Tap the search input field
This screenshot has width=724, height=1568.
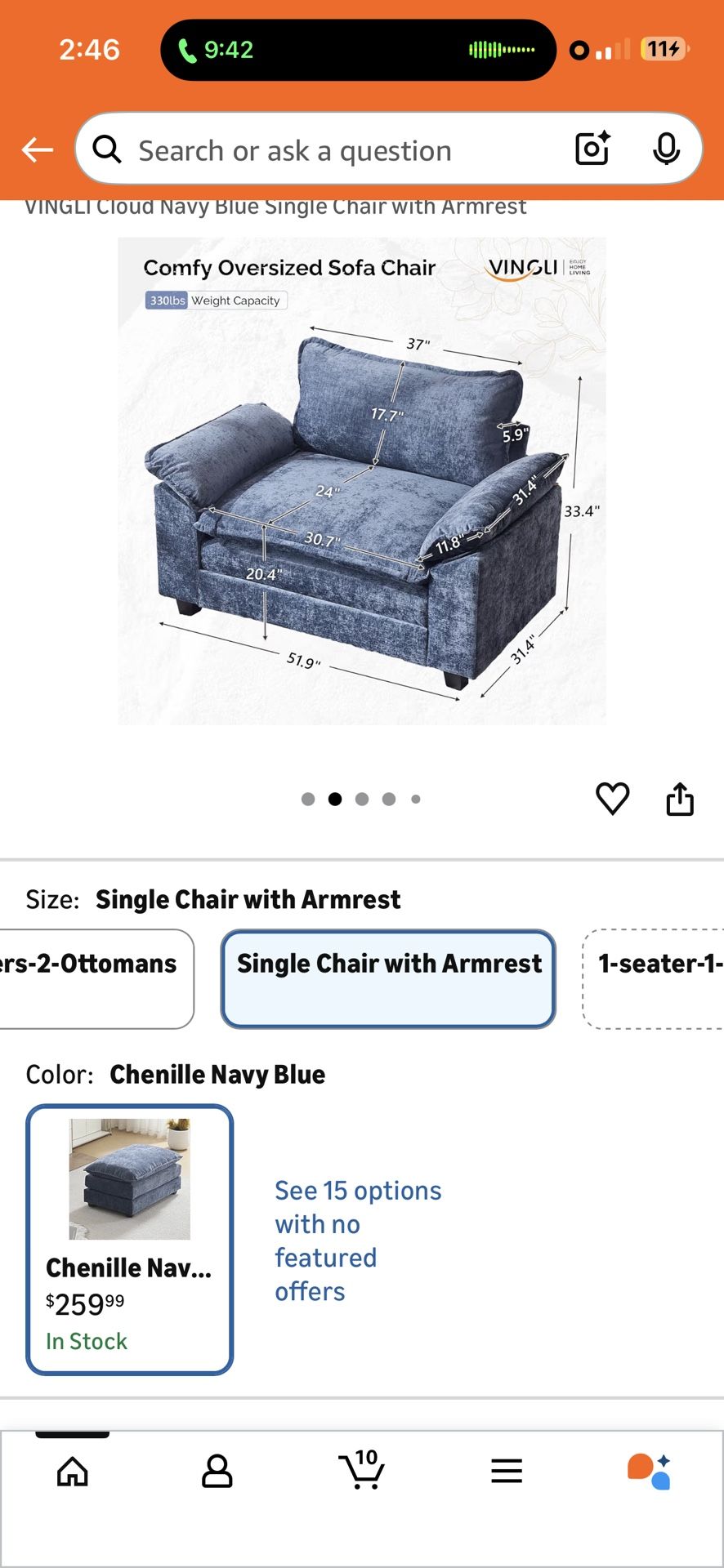tap(327, 149)
